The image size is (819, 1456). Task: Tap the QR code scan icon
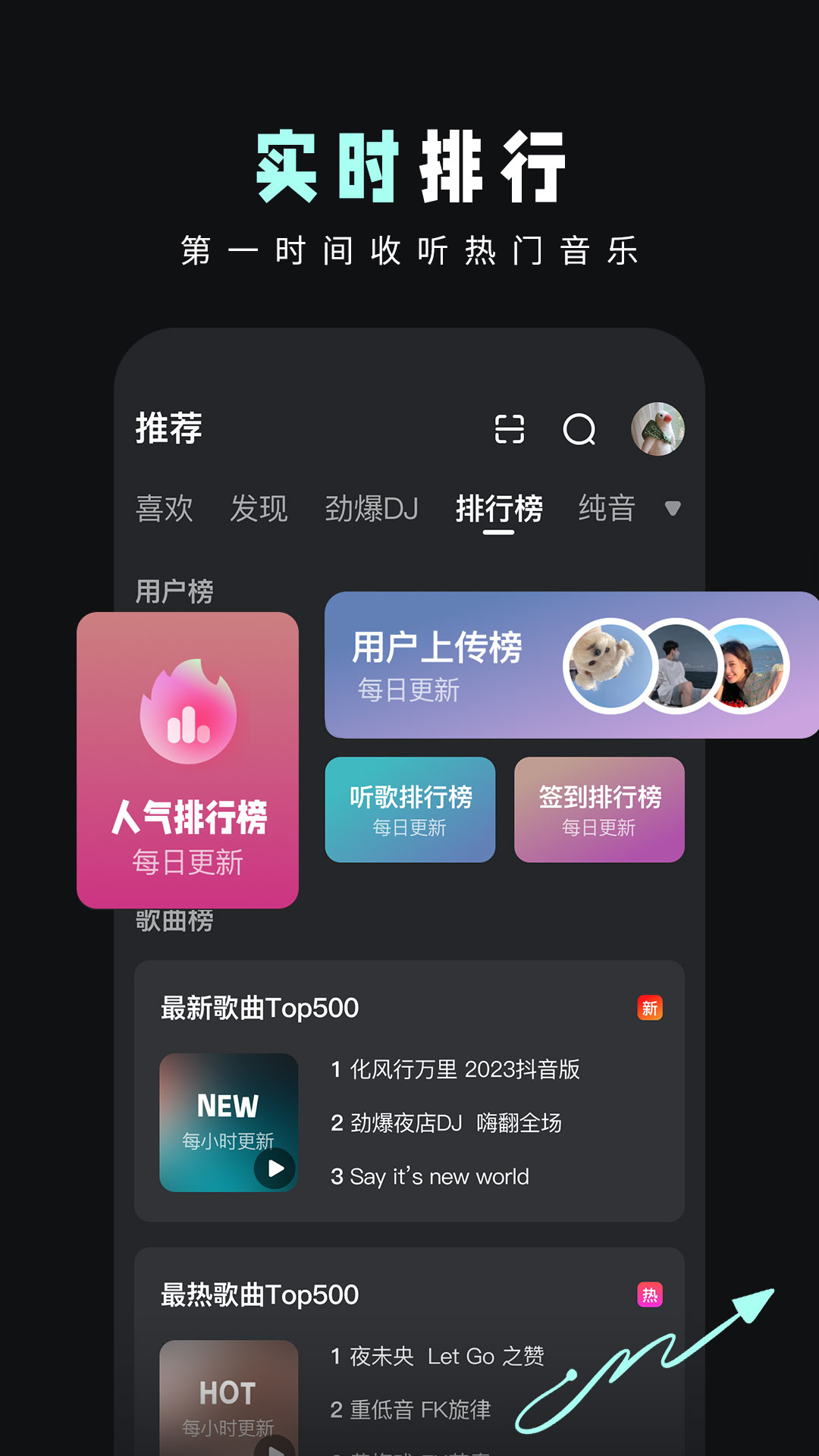point(508,430)
